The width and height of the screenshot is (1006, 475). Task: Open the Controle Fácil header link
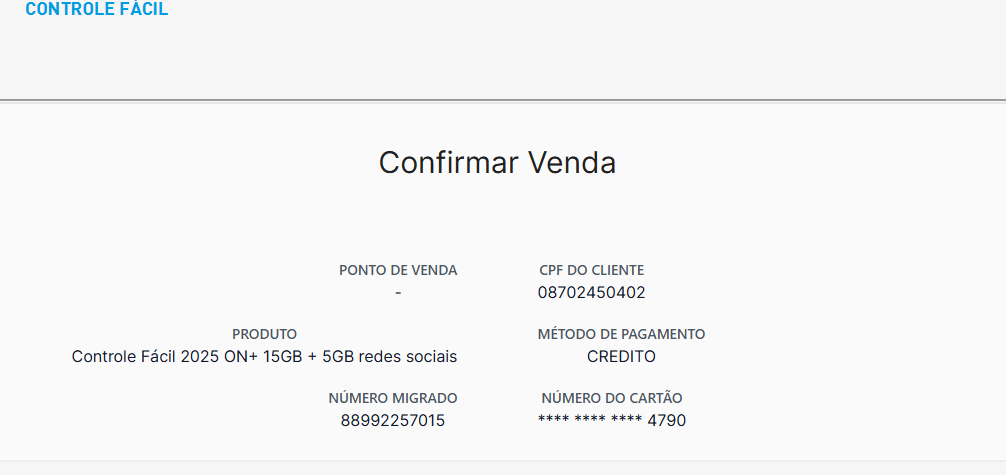96,9
